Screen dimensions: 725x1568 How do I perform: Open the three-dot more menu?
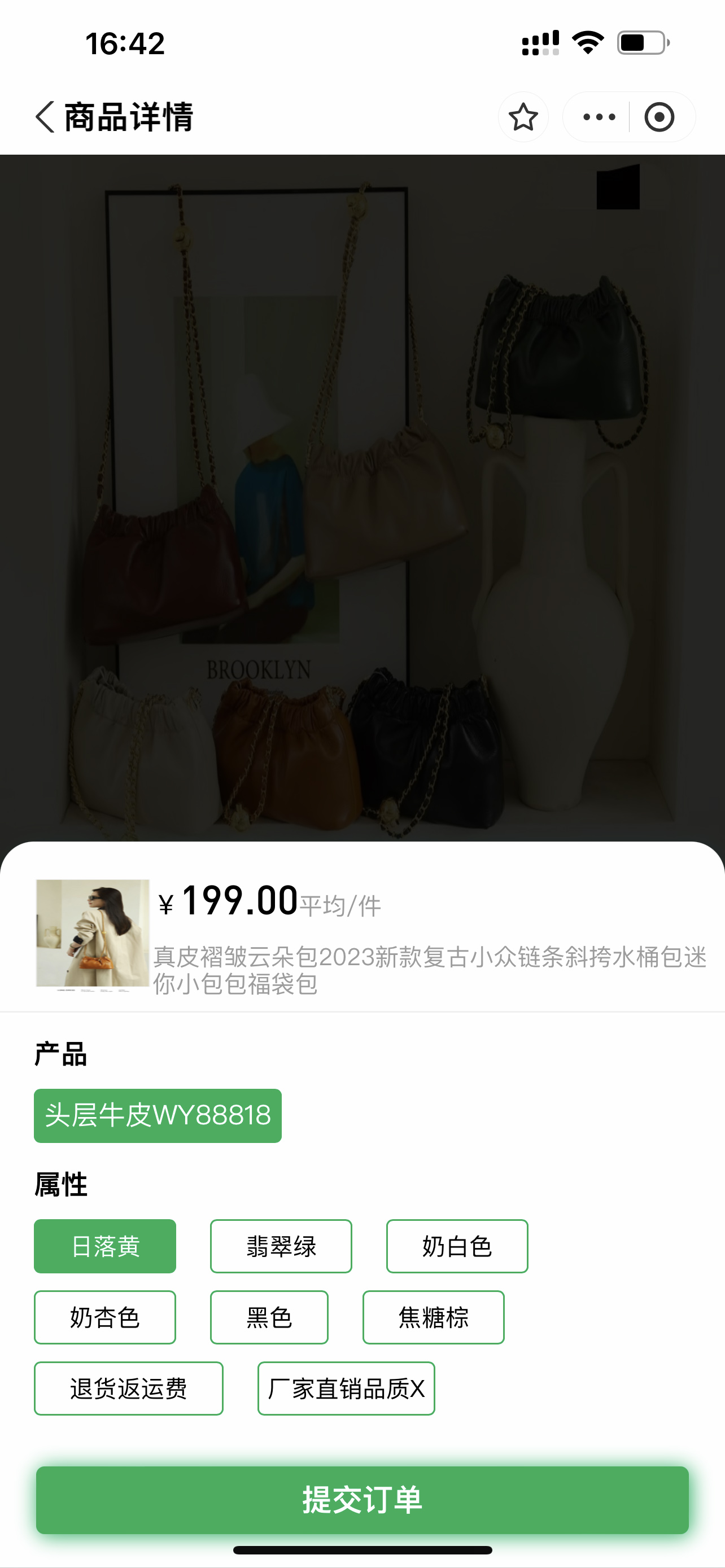[x=599, y=117]
